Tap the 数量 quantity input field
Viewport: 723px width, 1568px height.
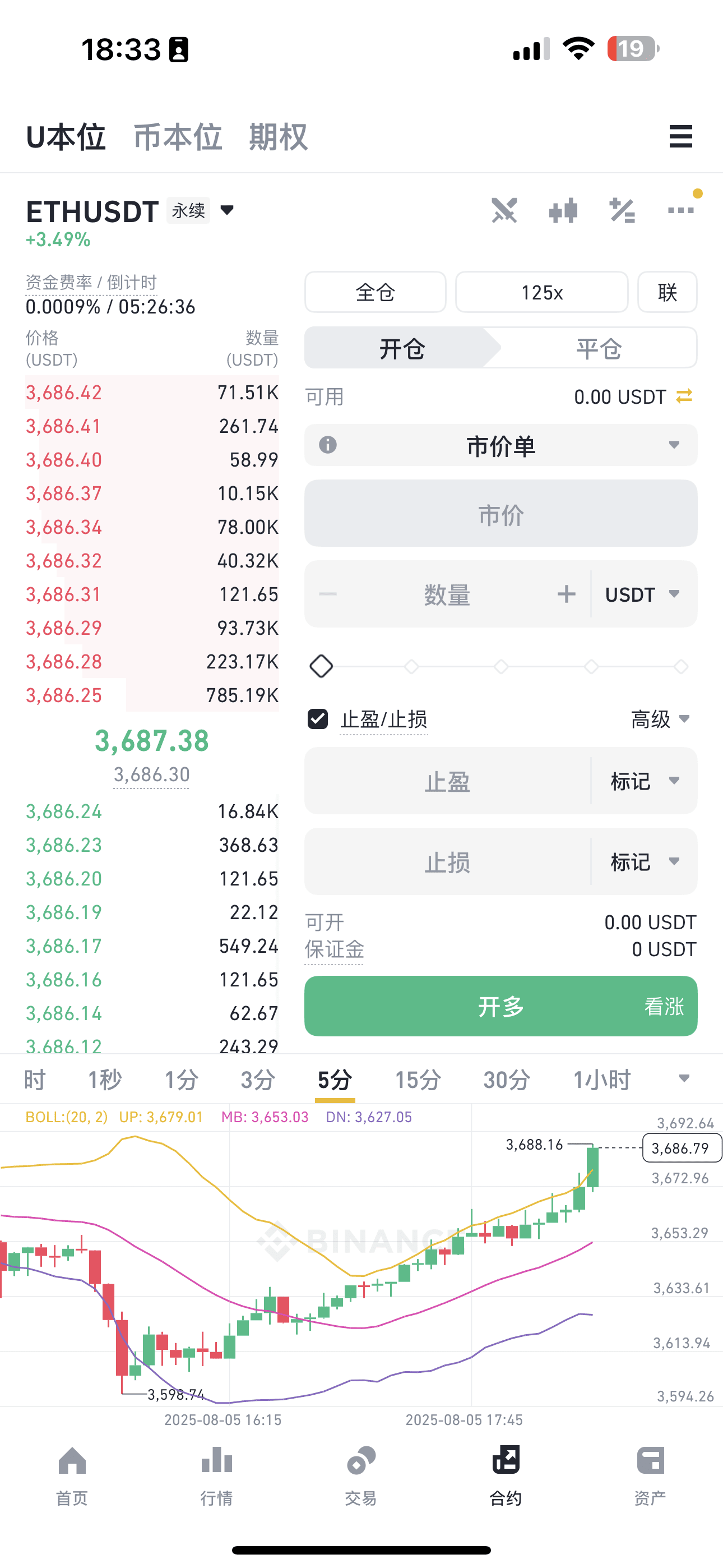[x=447, y=594]
